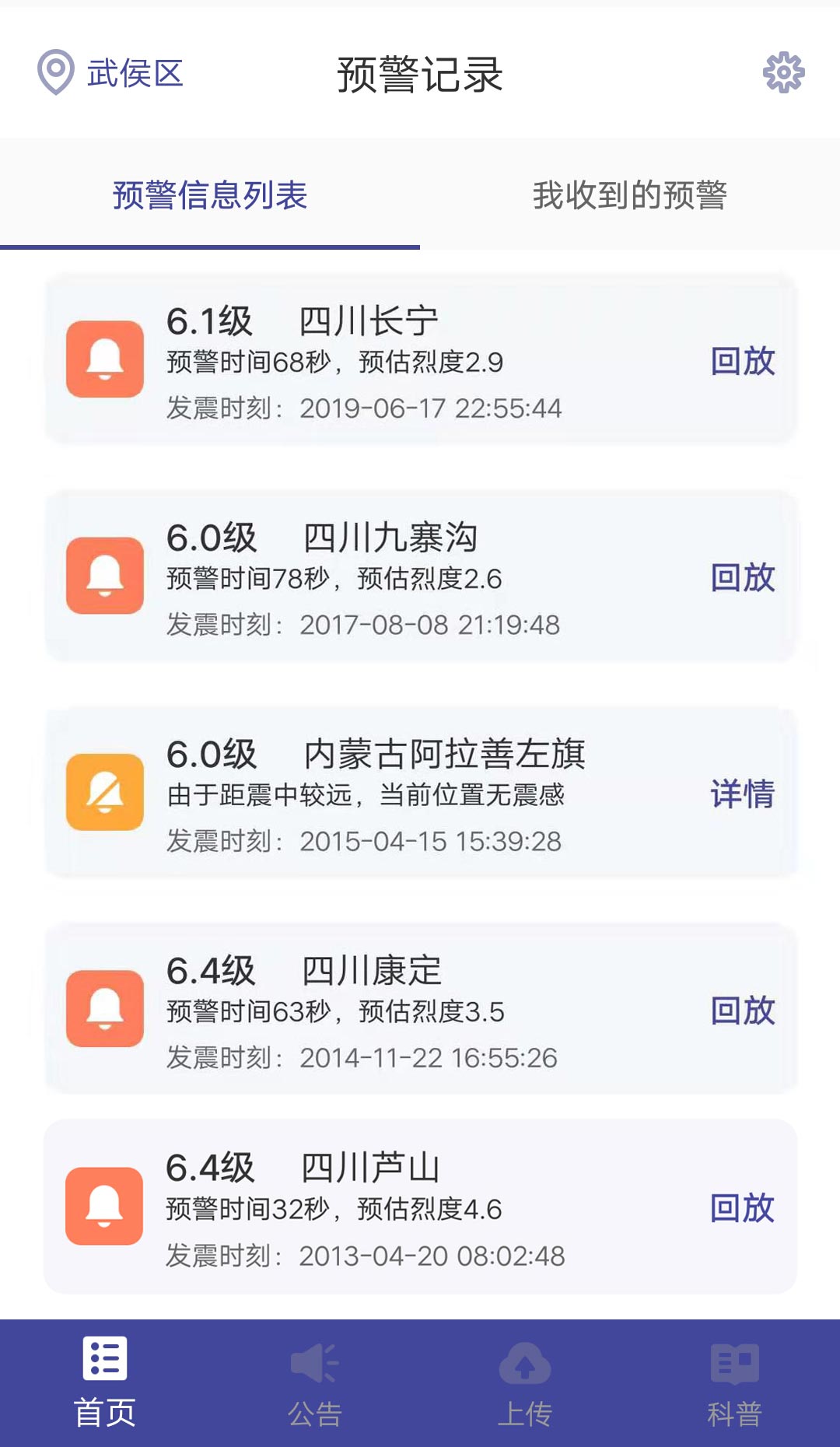The width and height of the screenshot is (840, 1447).
Task: Change the 武侯区 location
Action: (x=110, y=73)
